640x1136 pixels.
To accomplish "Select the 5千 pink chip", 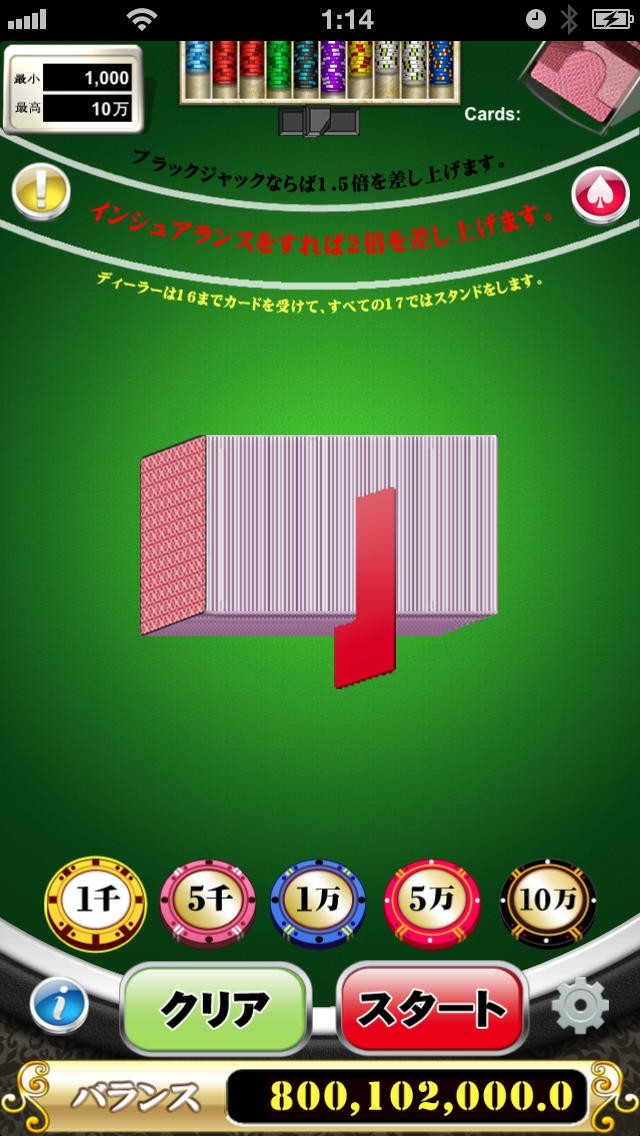I will pyautogui.click(x=207, y=903).
